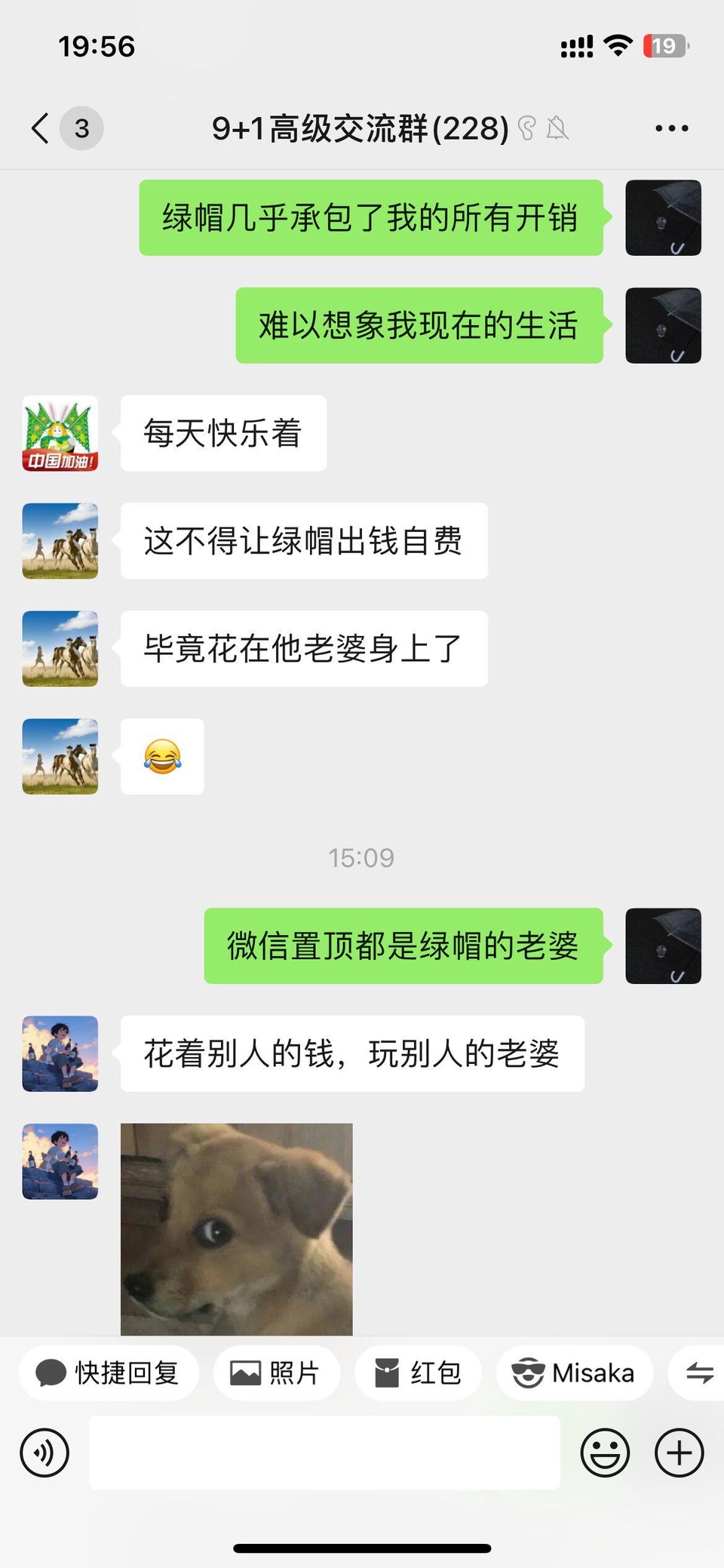Viewport: 724px width, 1568px height.
Task: Tap the Misaka chip
Action: point(574,1373)
